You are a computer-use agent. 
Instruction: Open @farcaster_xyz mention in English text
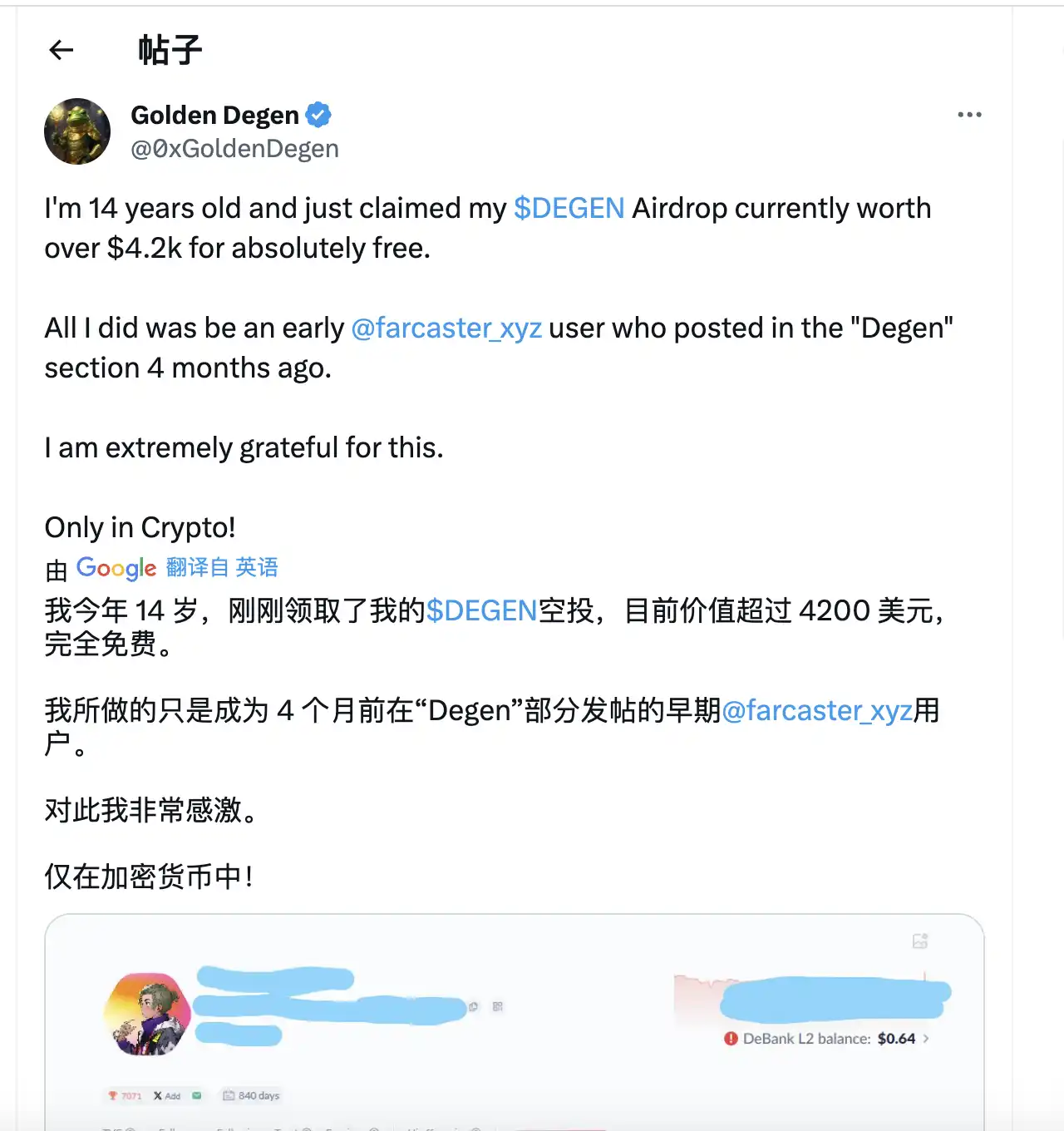[x=446, y=328]
